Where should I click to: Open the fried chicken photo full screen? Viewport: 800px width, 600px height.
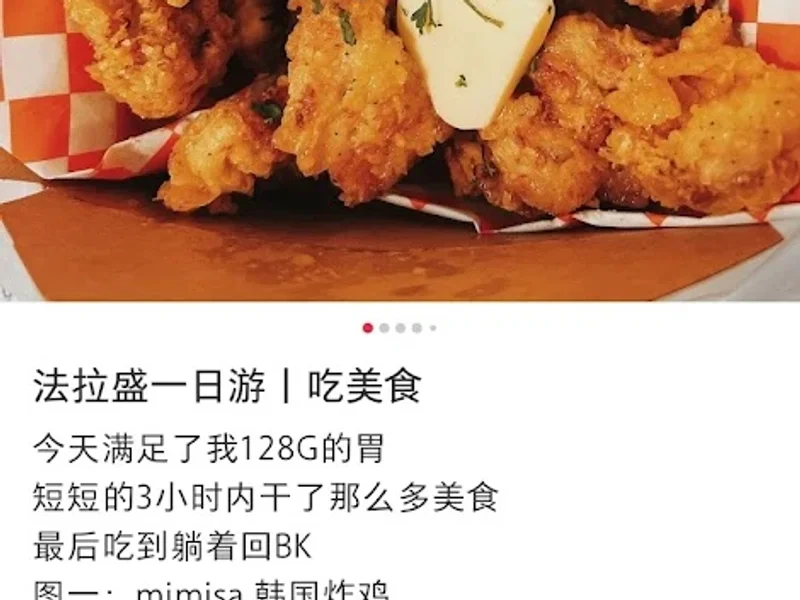(x=400, y=150)
